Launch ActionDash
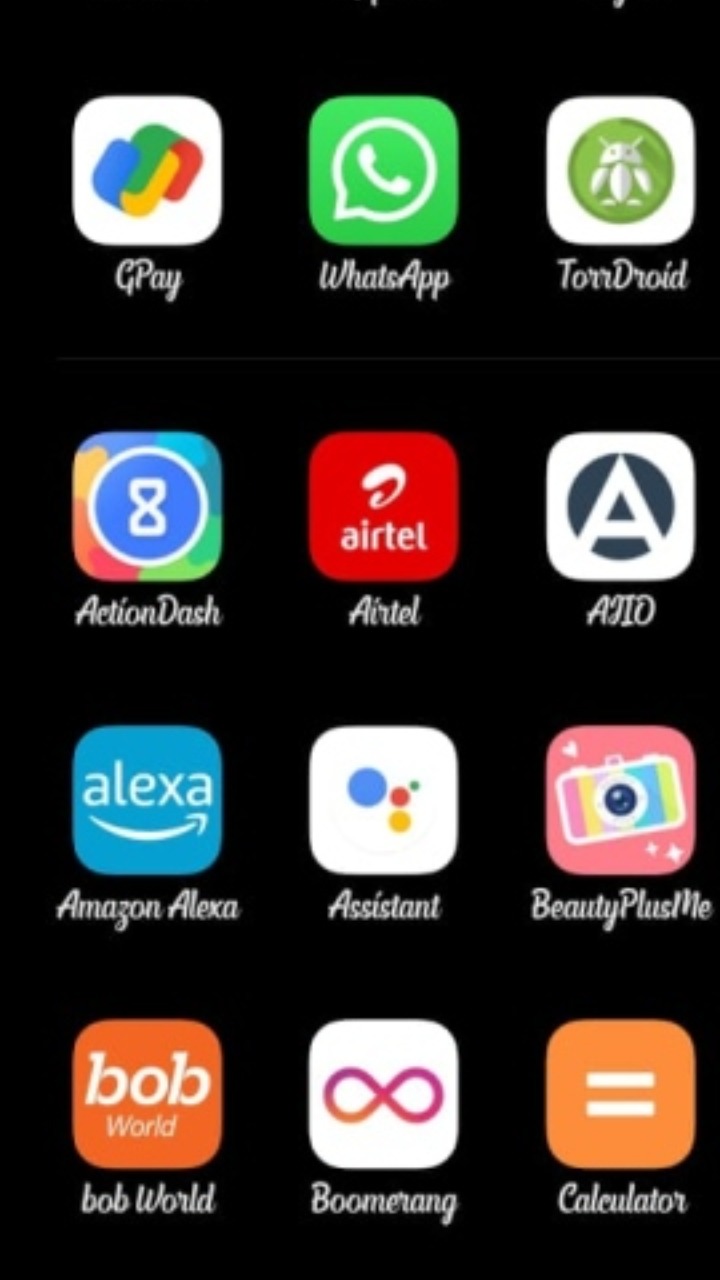The height and width of the screenshot is (1280, 720). [x=147, y=506]
